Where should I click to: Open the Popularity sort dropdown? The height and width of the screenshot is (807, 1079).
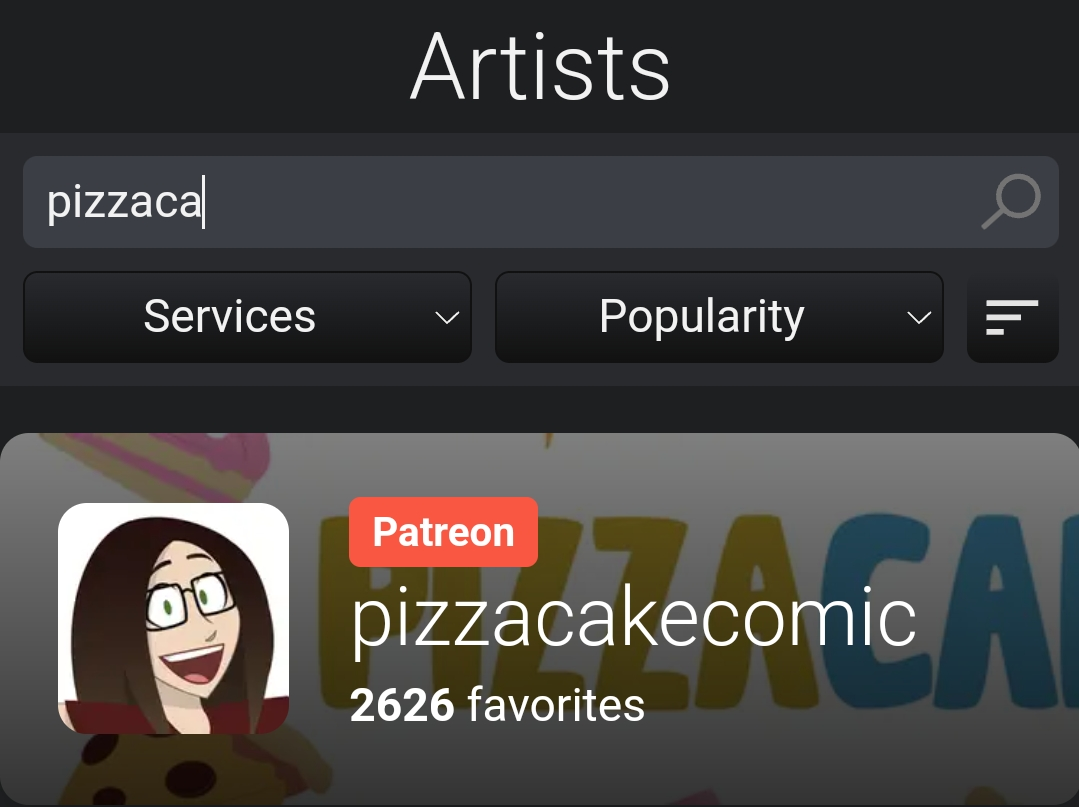pos(719,317)
